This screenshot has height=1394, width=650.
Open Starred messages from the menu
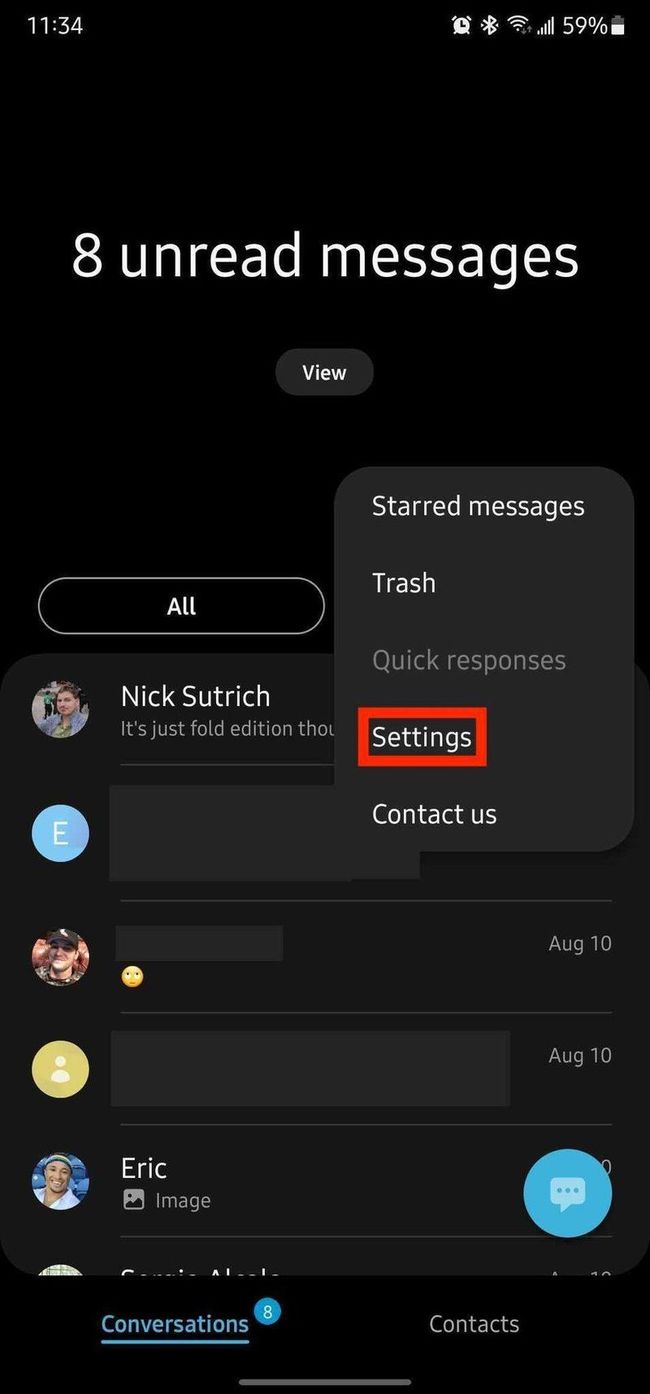[477, 506]
